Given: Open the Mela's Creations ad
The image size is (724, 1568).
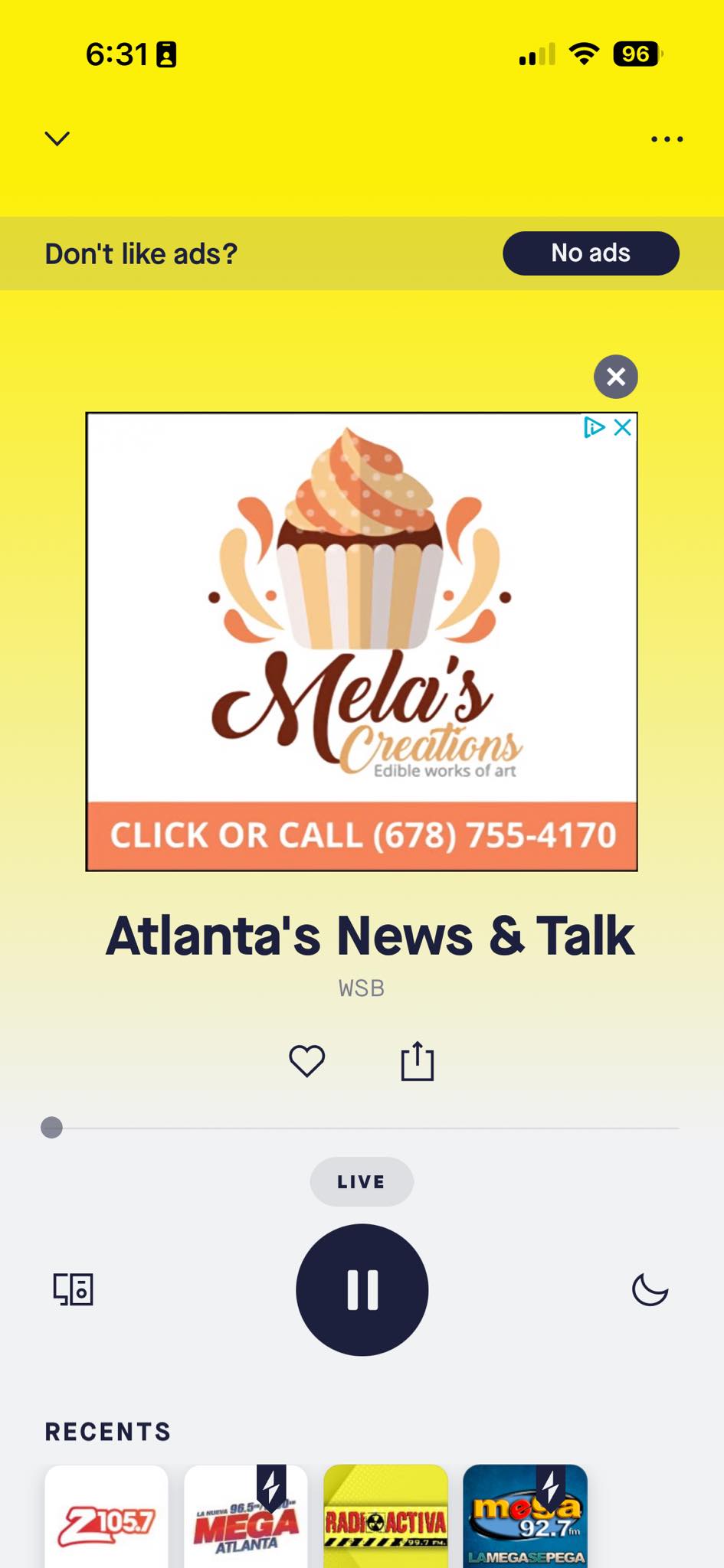Looking at the screenshot, I should pyautogui.click(x=362, y=642).
